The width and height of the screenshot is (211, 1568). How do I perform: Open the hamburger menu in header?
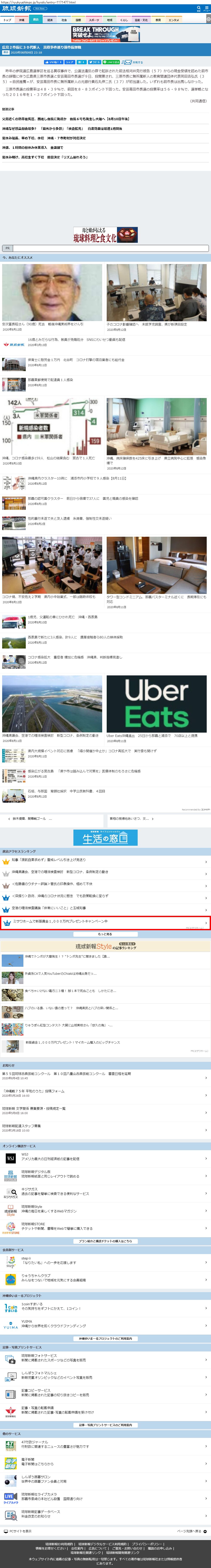point(206,9)
